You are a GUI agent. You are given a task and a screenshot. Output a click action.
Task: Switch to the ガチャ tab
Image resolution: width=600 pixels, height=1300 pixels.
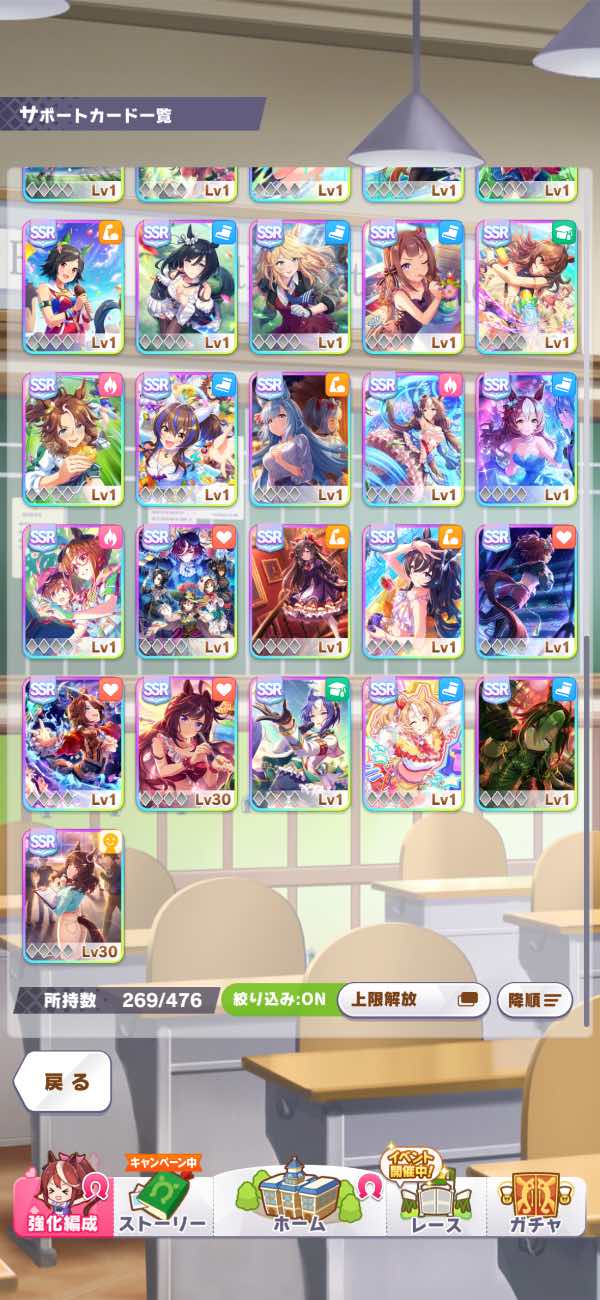pyautogui.click(x=533, y=1205)
